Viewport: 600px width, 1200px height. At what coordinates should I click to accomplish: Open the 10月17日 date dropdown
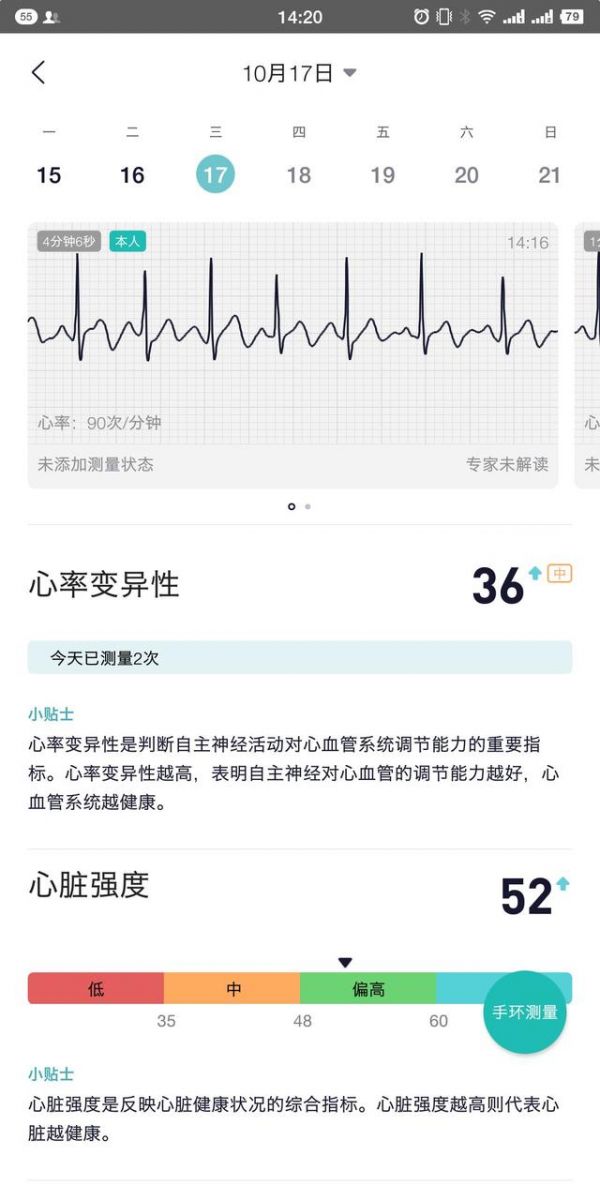[x=300, y=73]
